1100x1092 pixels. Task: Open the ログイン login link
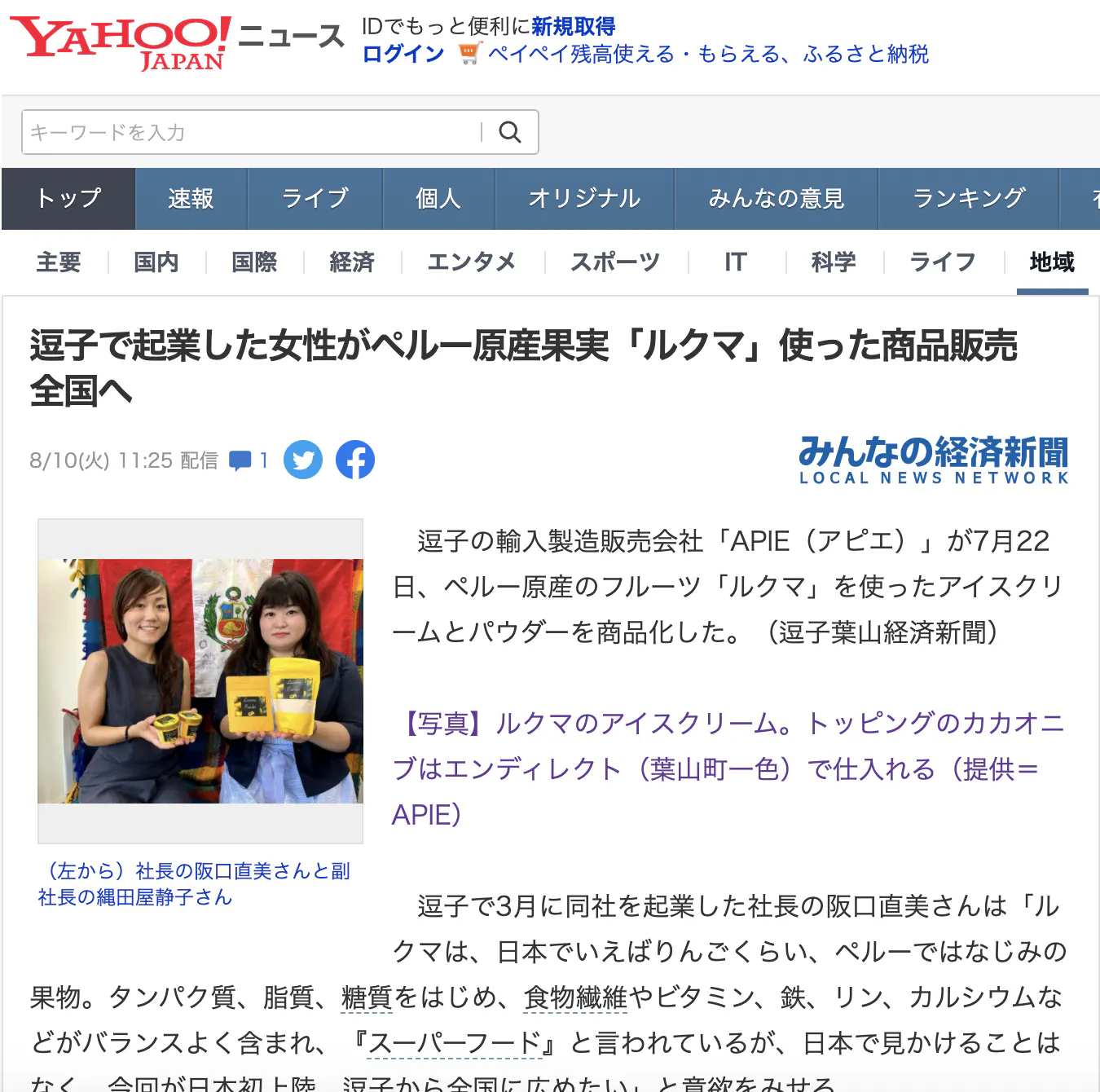(x=403, y=55)
